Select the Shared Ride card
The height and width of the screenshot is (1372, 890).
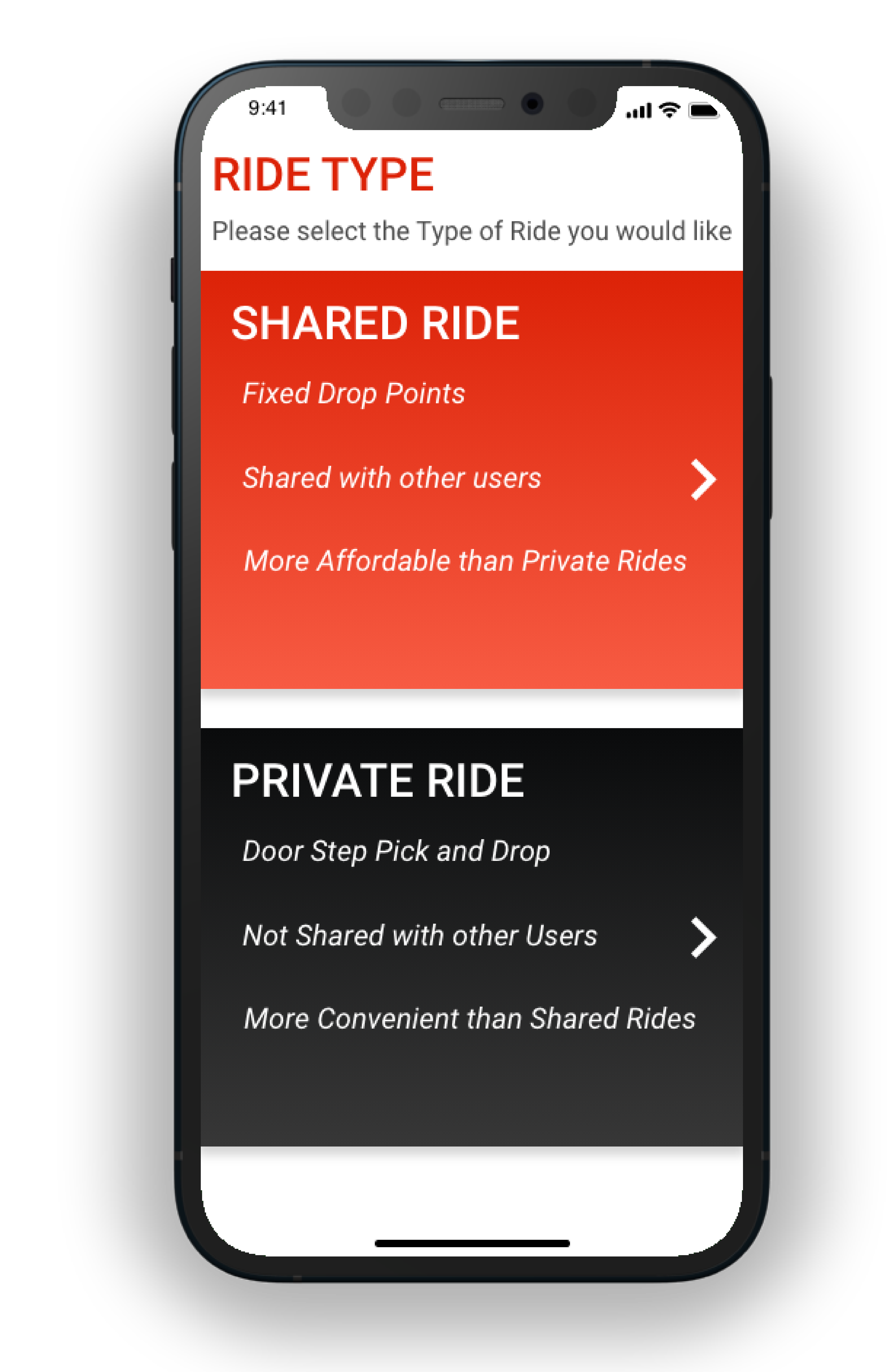(x=471, y=479)
